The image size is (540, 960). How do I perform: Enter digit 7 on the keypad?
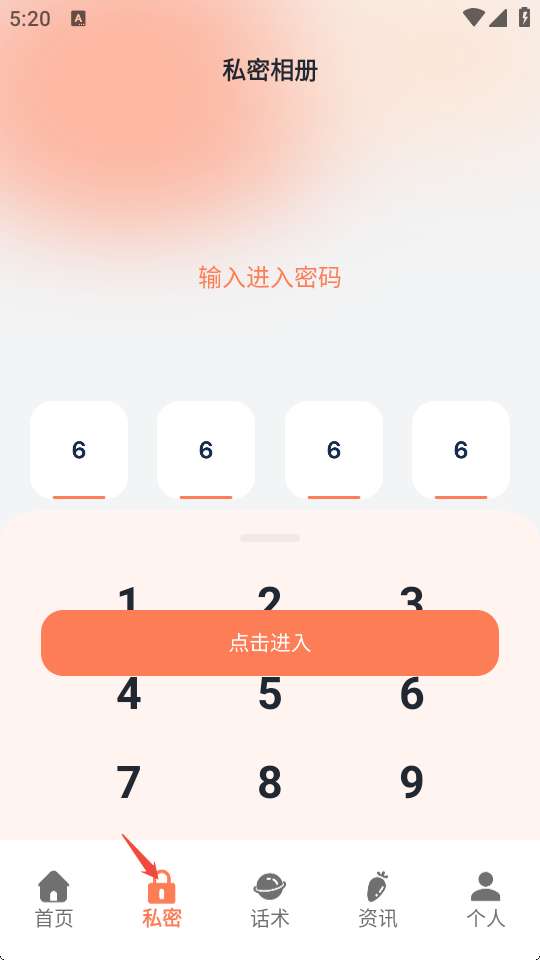pyautogui.click(x=129, y=782)
